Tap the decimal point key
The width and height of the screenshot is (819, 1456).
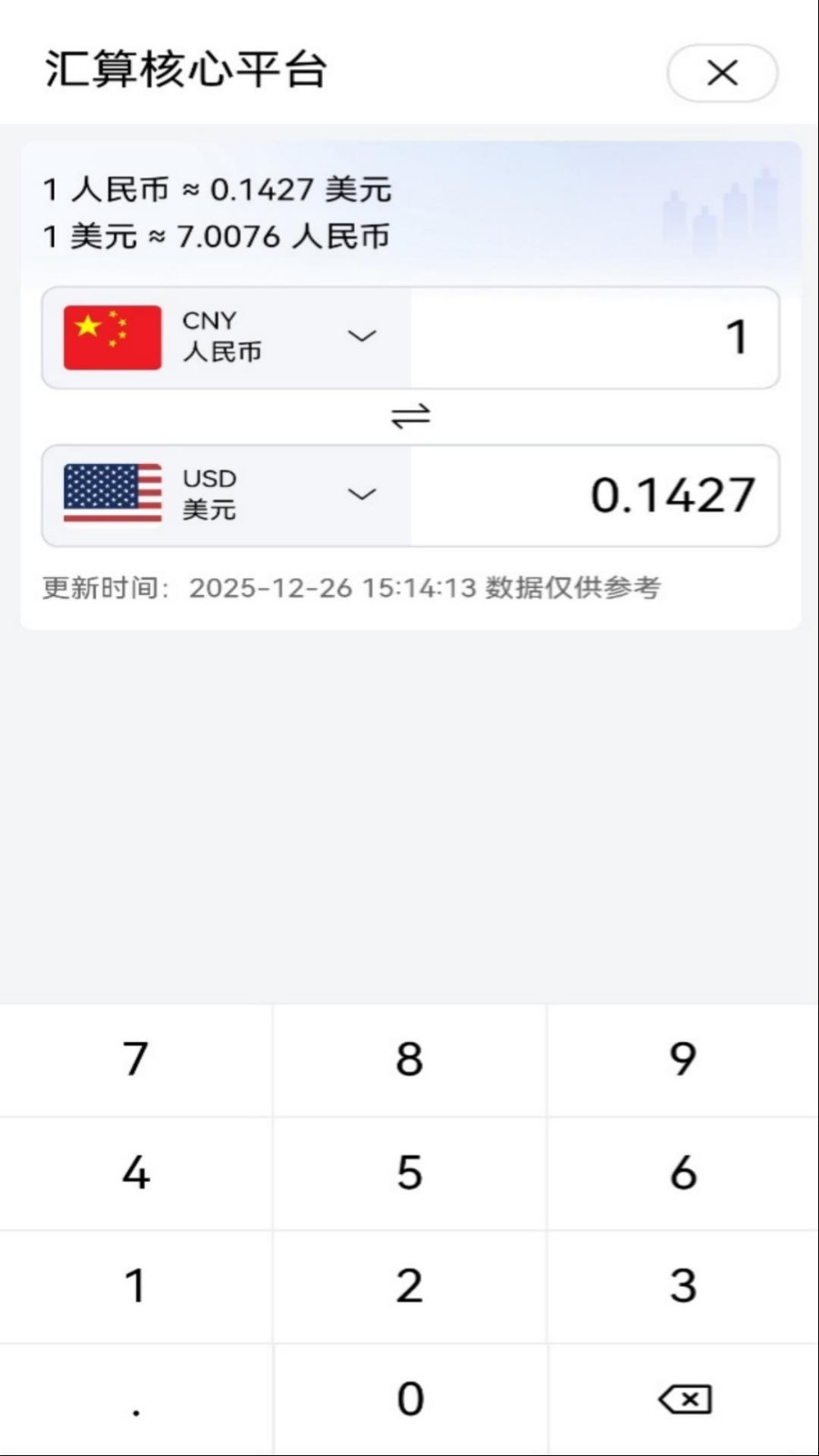coord(136,1399)
